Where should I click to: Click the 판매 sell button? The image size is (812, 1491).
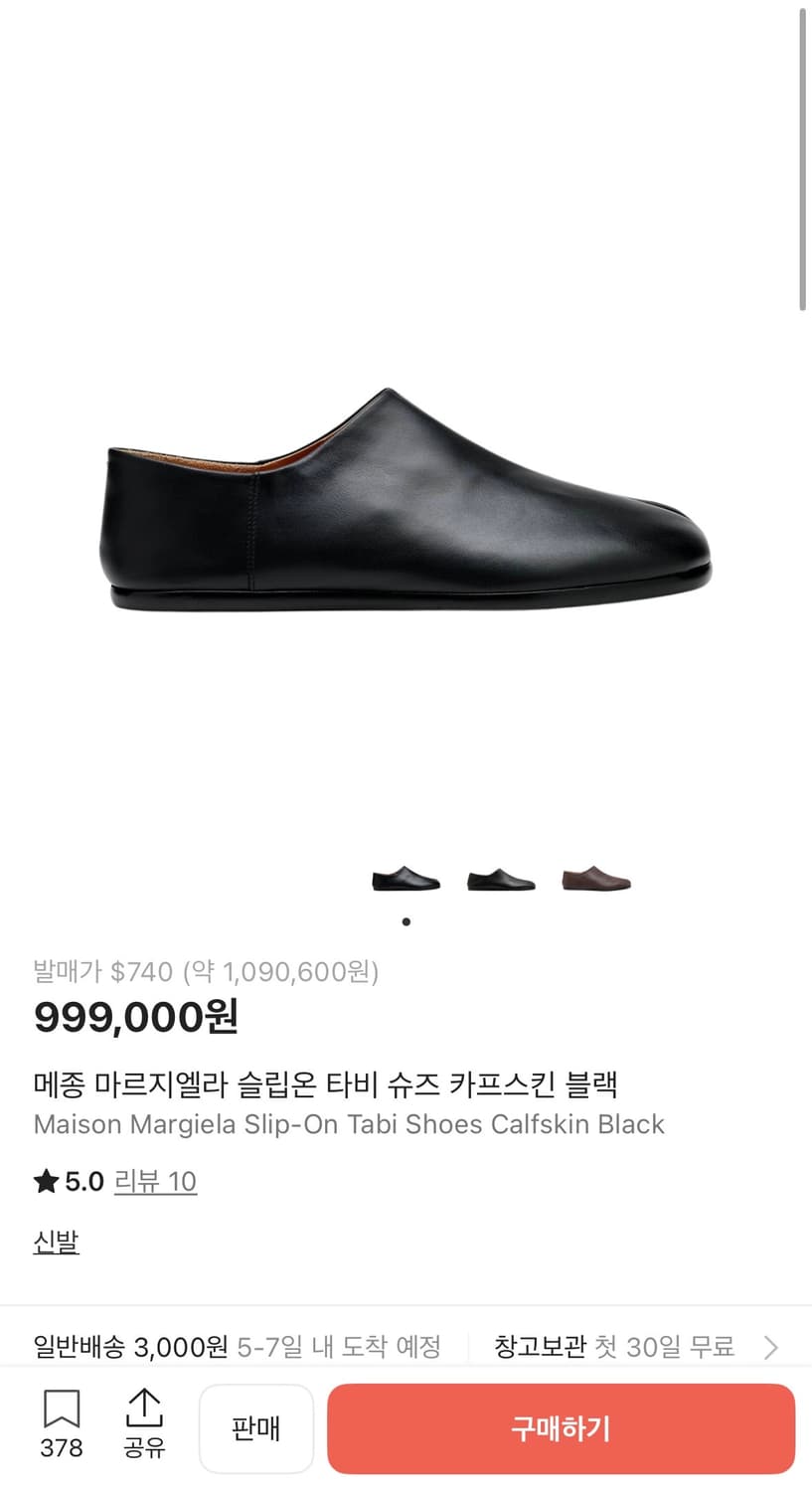click(x=256, y=1427)
